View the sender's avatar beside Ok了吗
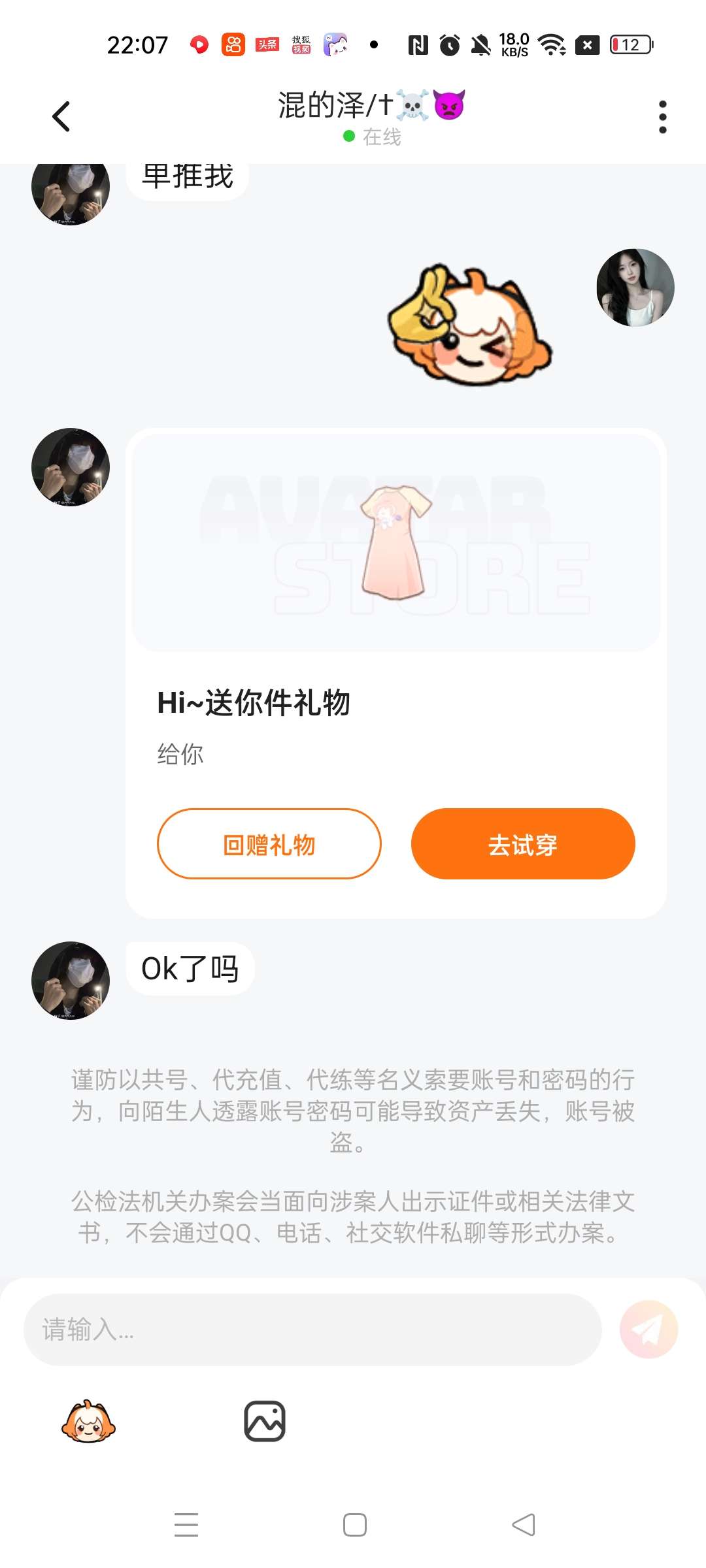Image resolution: width=706 pixels, height=1568 pixels. pyautogui.click(x=71, y=980)
